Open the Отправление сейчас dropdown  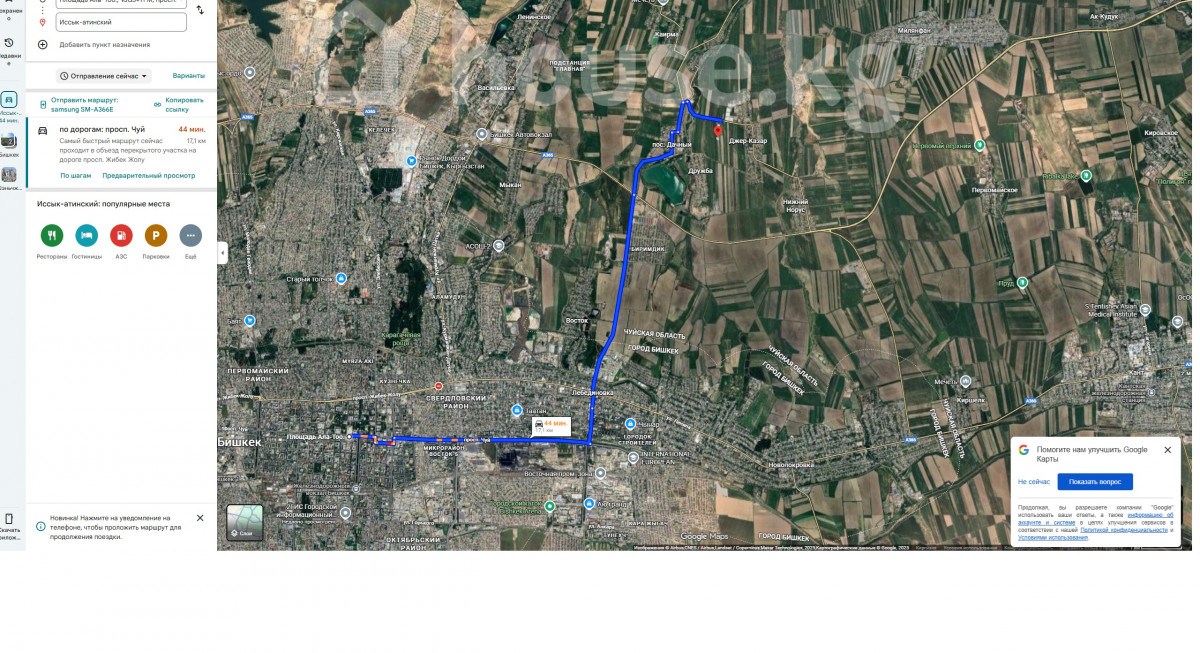point(104,76)
